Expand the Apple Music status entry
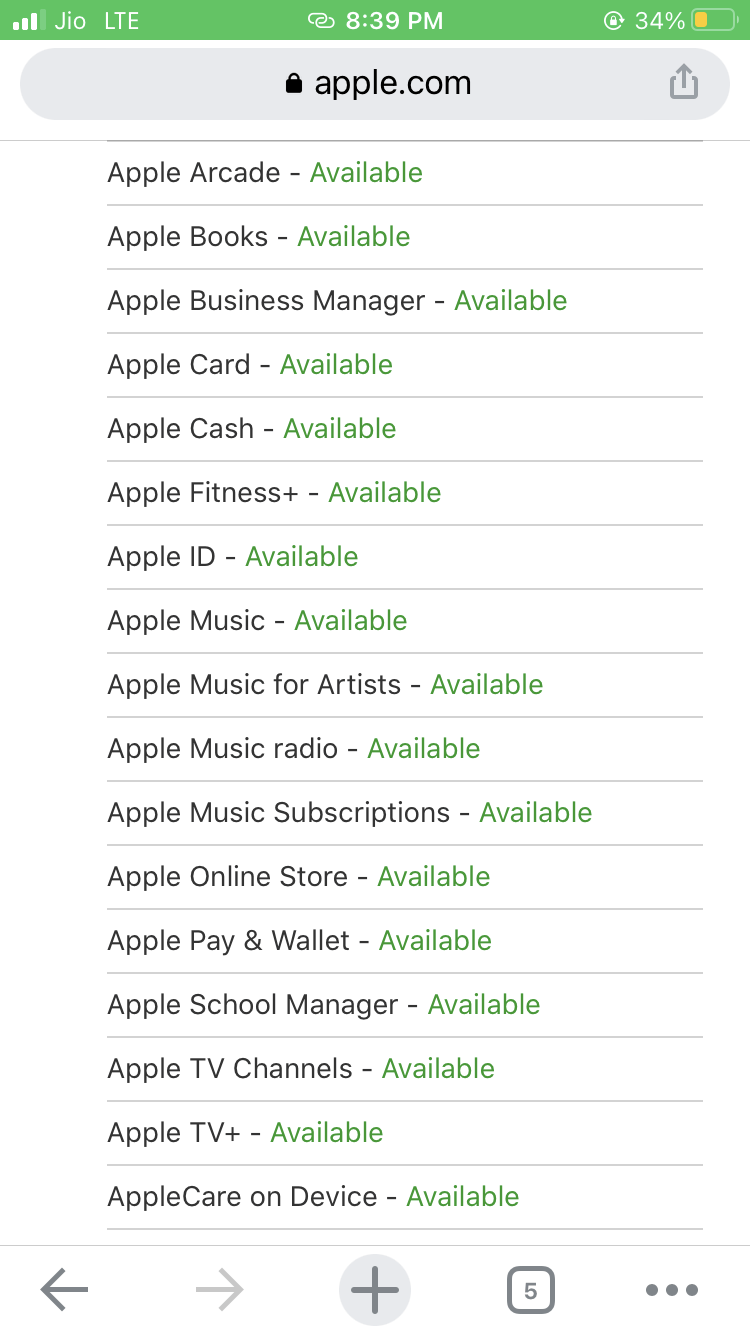 [257, 620]
